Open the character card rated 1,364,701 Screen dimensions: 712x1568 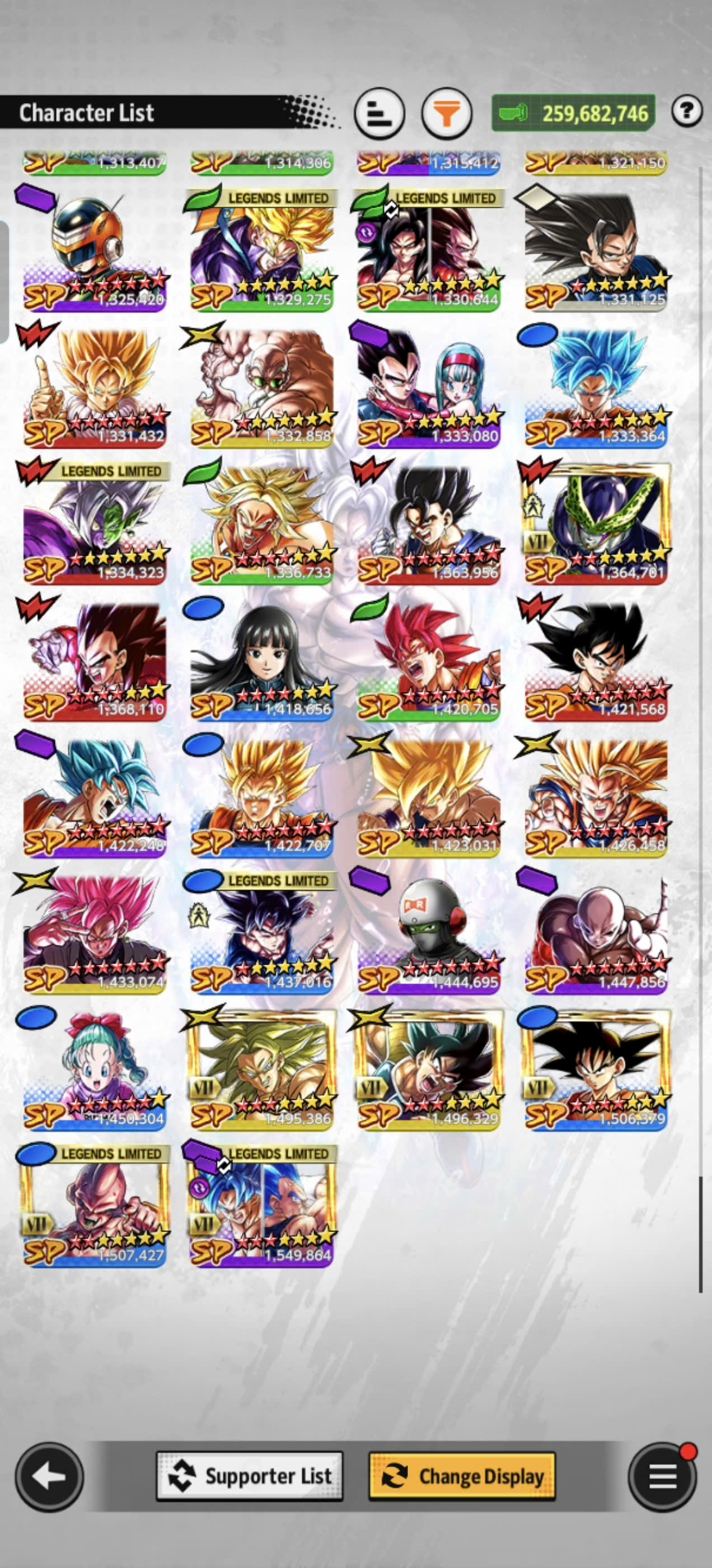(x=596, y=525)
